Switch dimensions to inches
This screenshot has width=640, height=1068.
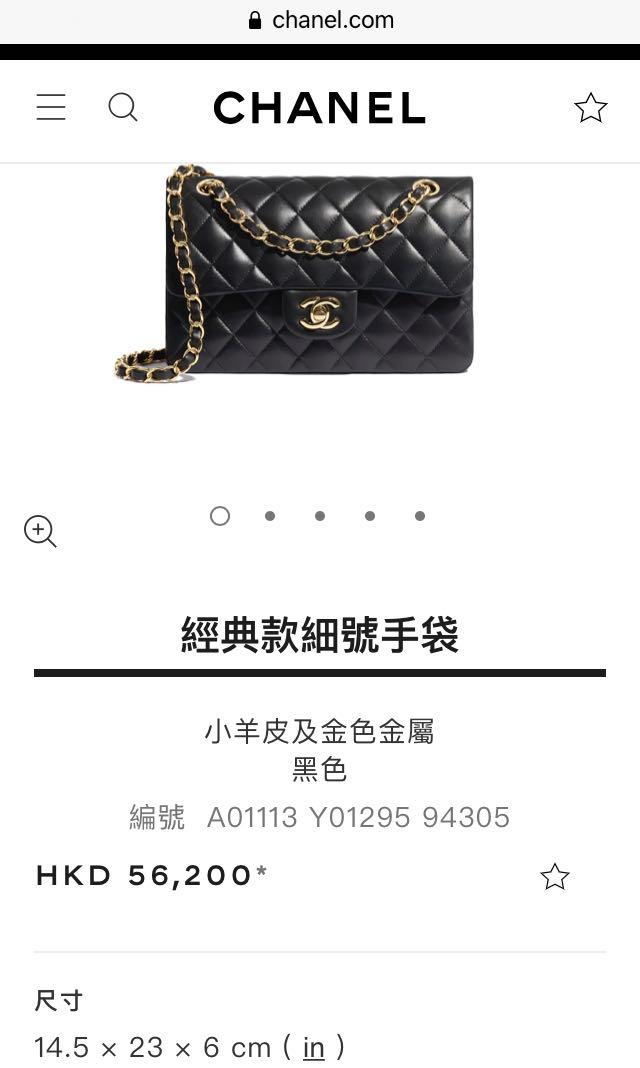click(x=314, y=1047)
